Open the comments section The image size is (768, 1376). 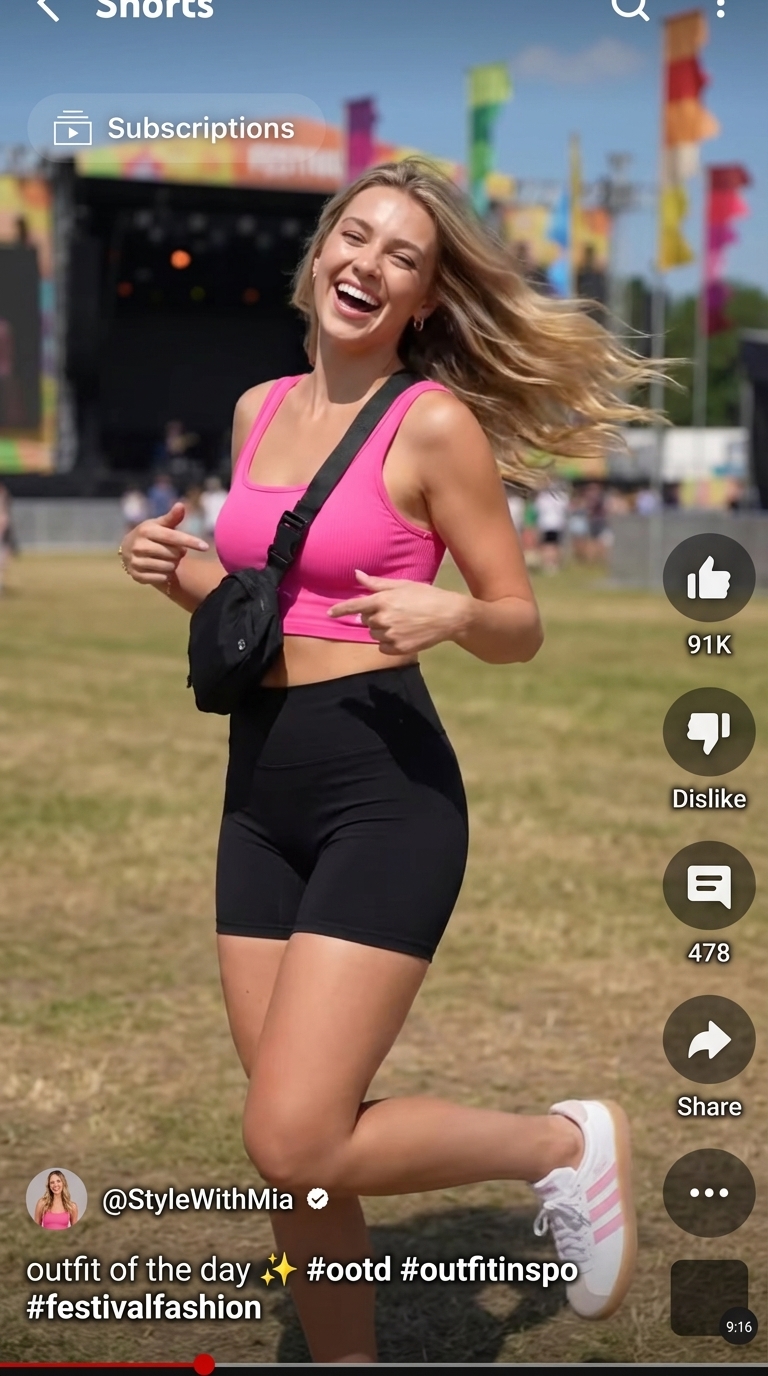click(708, 887)
